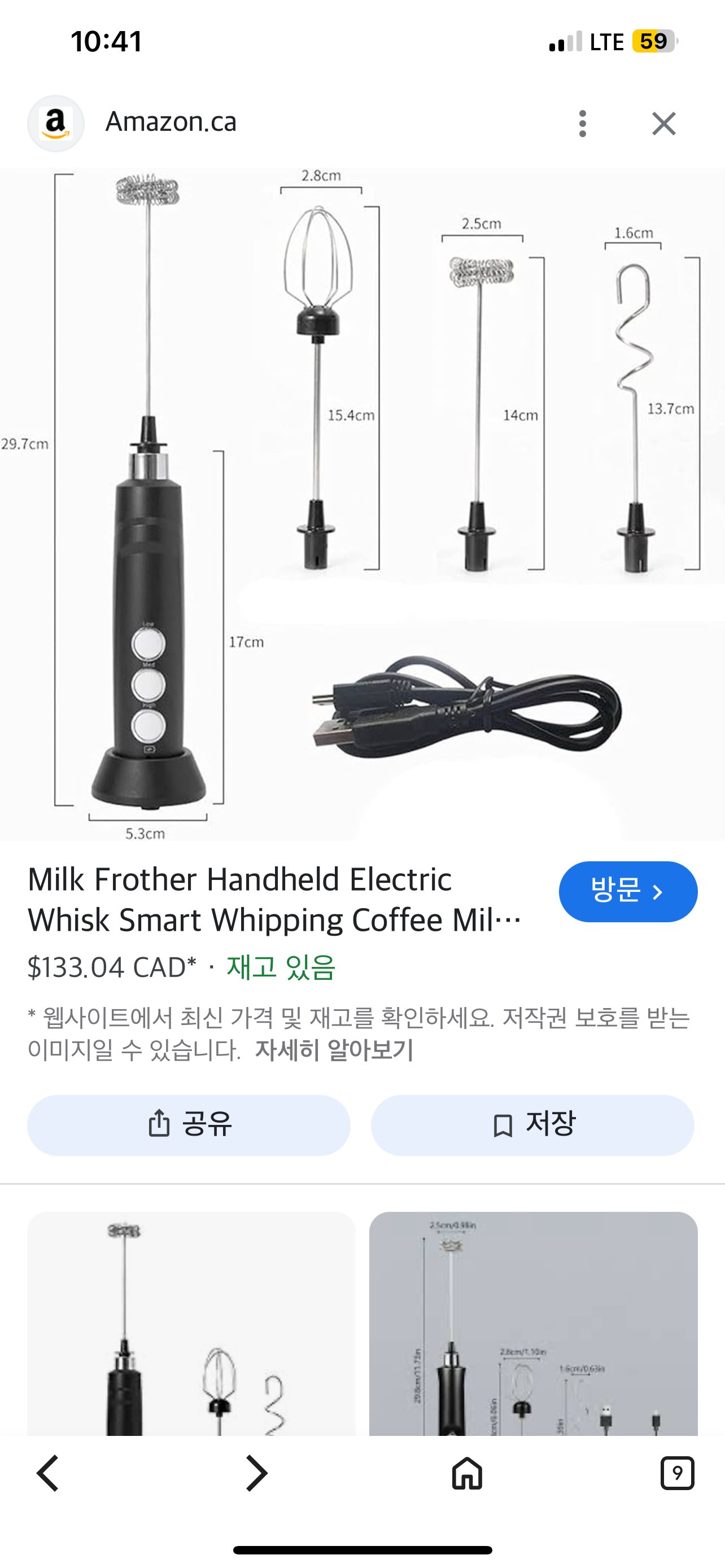Save this image with 저장 button
This screenshot has height=1568, width=725.
click(532, 1125)
